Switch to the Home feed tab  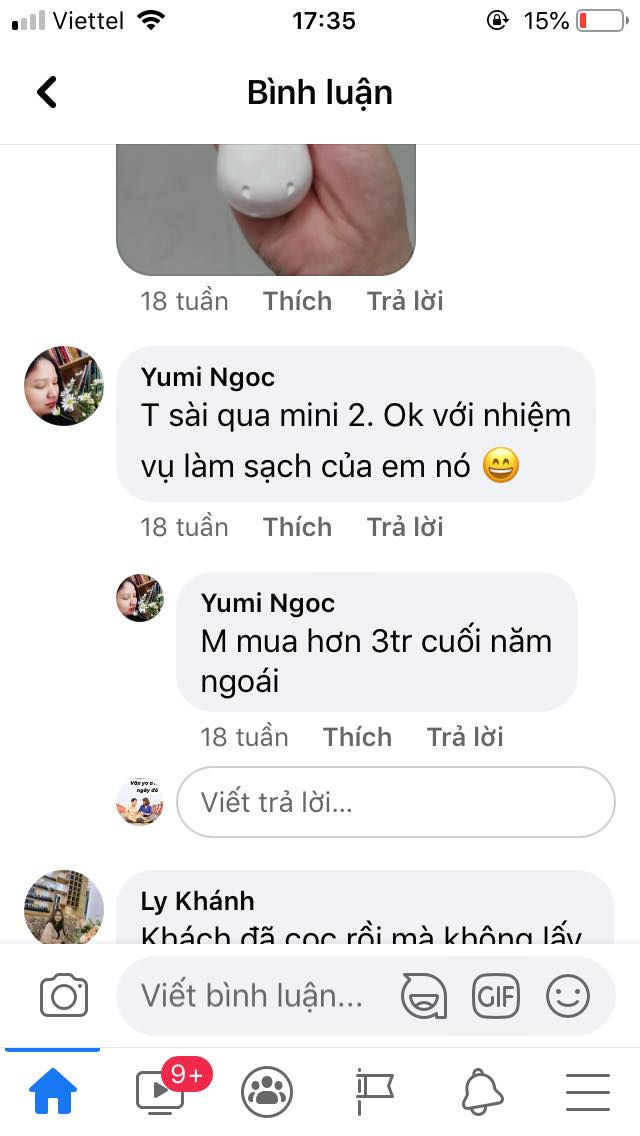coord(53,1091)
